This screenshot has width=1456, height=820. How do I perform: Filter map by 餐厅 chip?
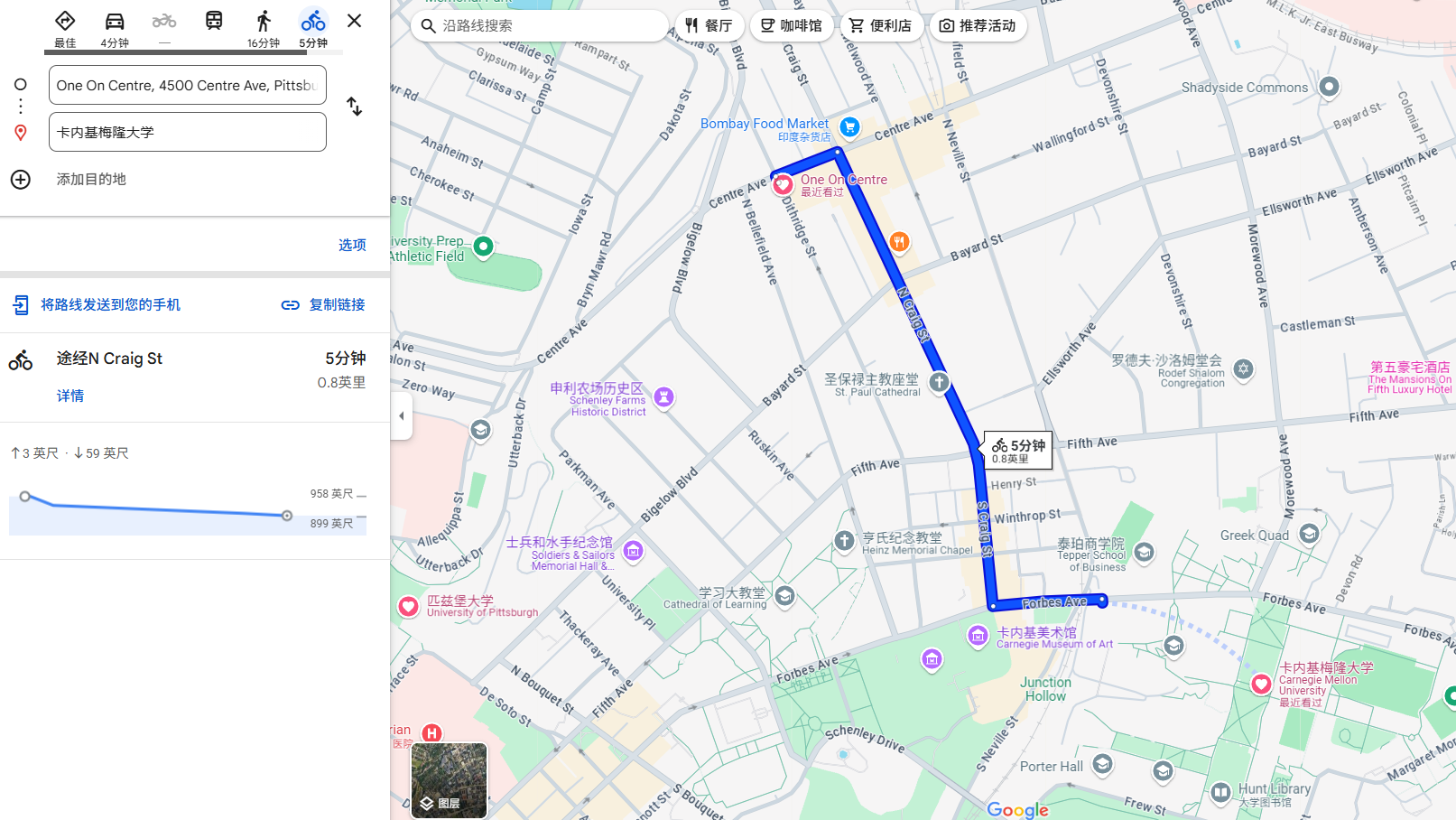tap(709, 25)
